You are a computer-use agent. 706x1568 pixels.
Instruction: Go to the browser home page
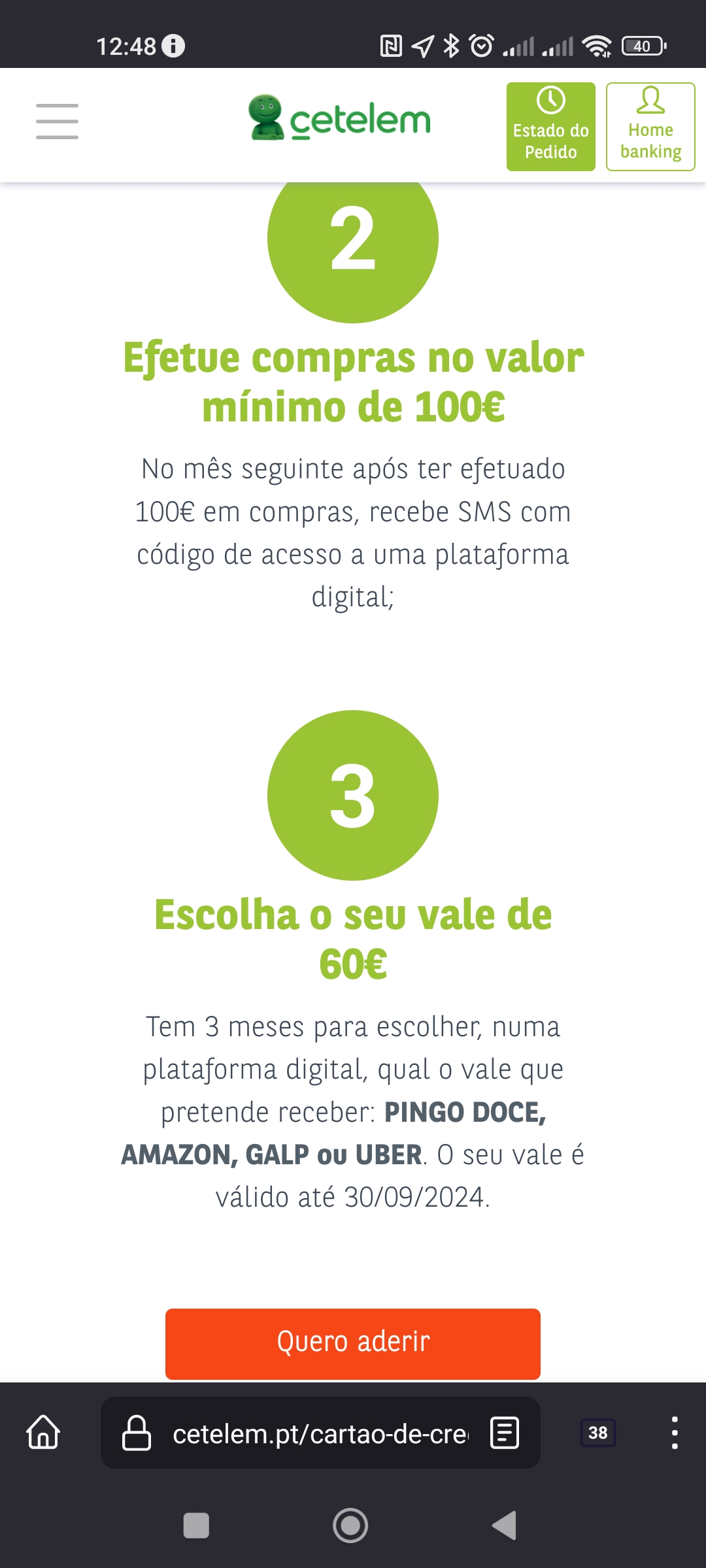point(43,1433)
